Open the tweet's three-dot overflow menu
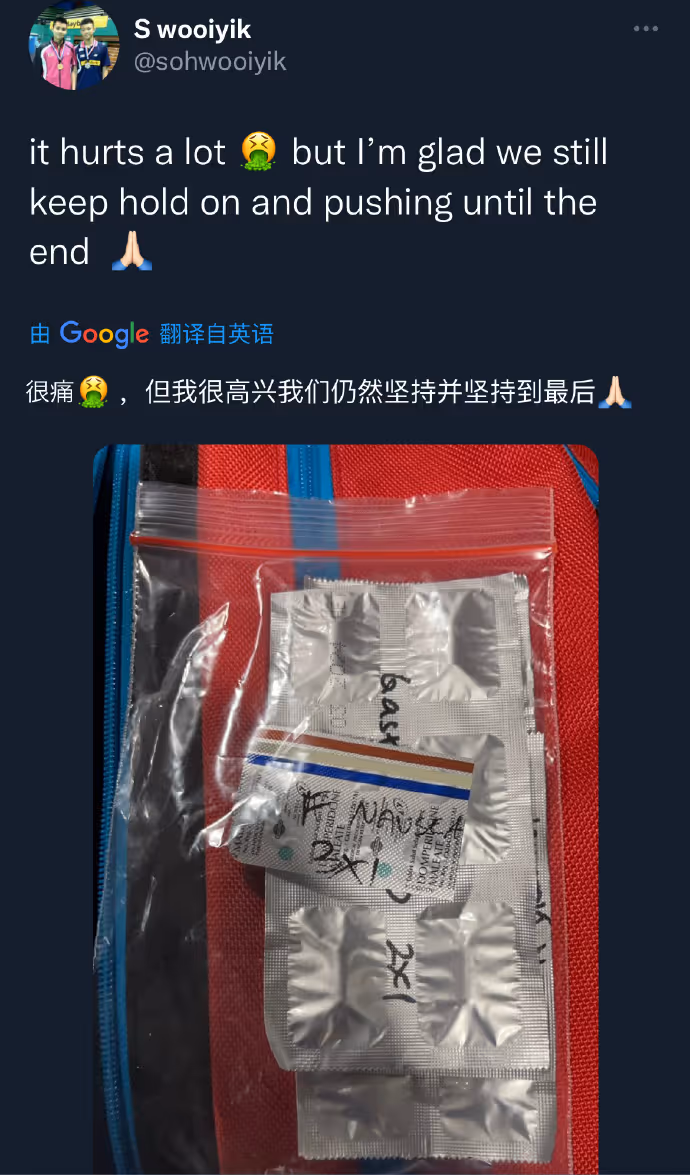 (646, 29)
